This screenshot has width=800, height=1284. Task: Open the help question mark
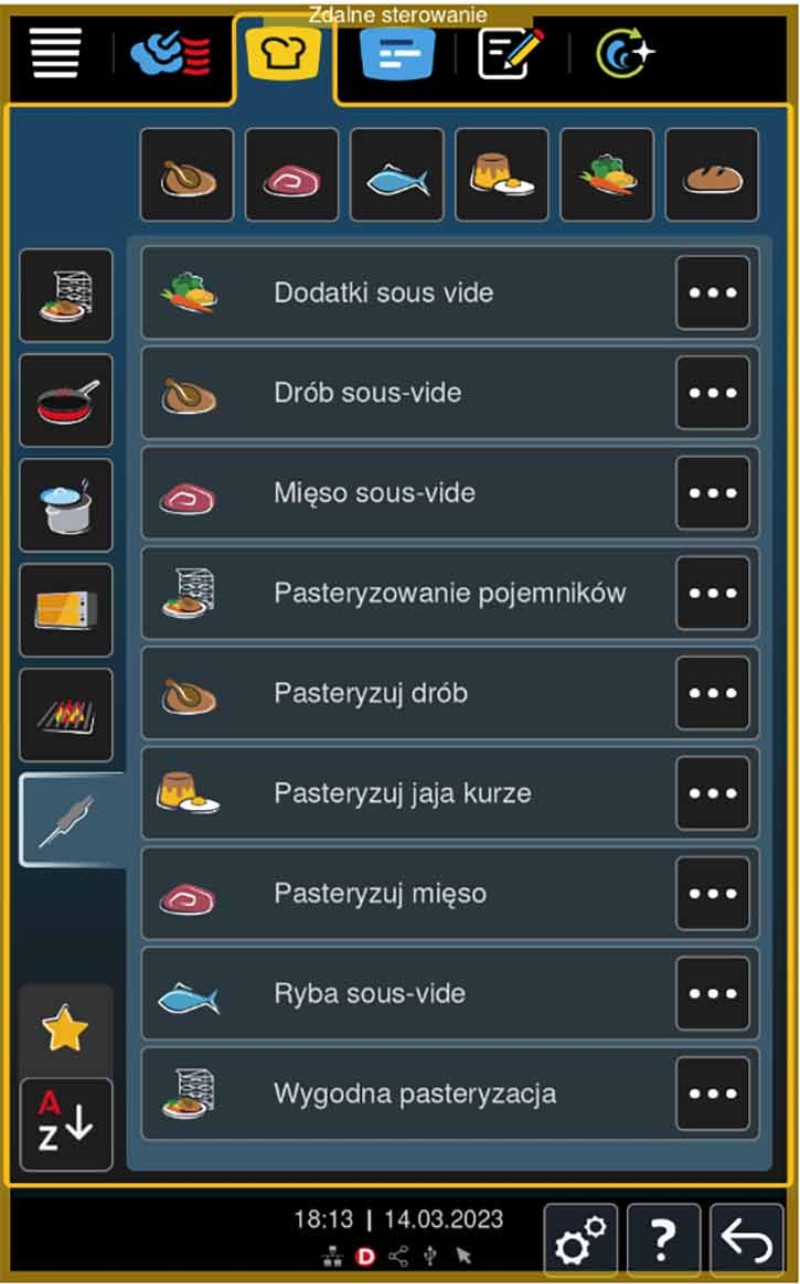tap(663, 1241)
